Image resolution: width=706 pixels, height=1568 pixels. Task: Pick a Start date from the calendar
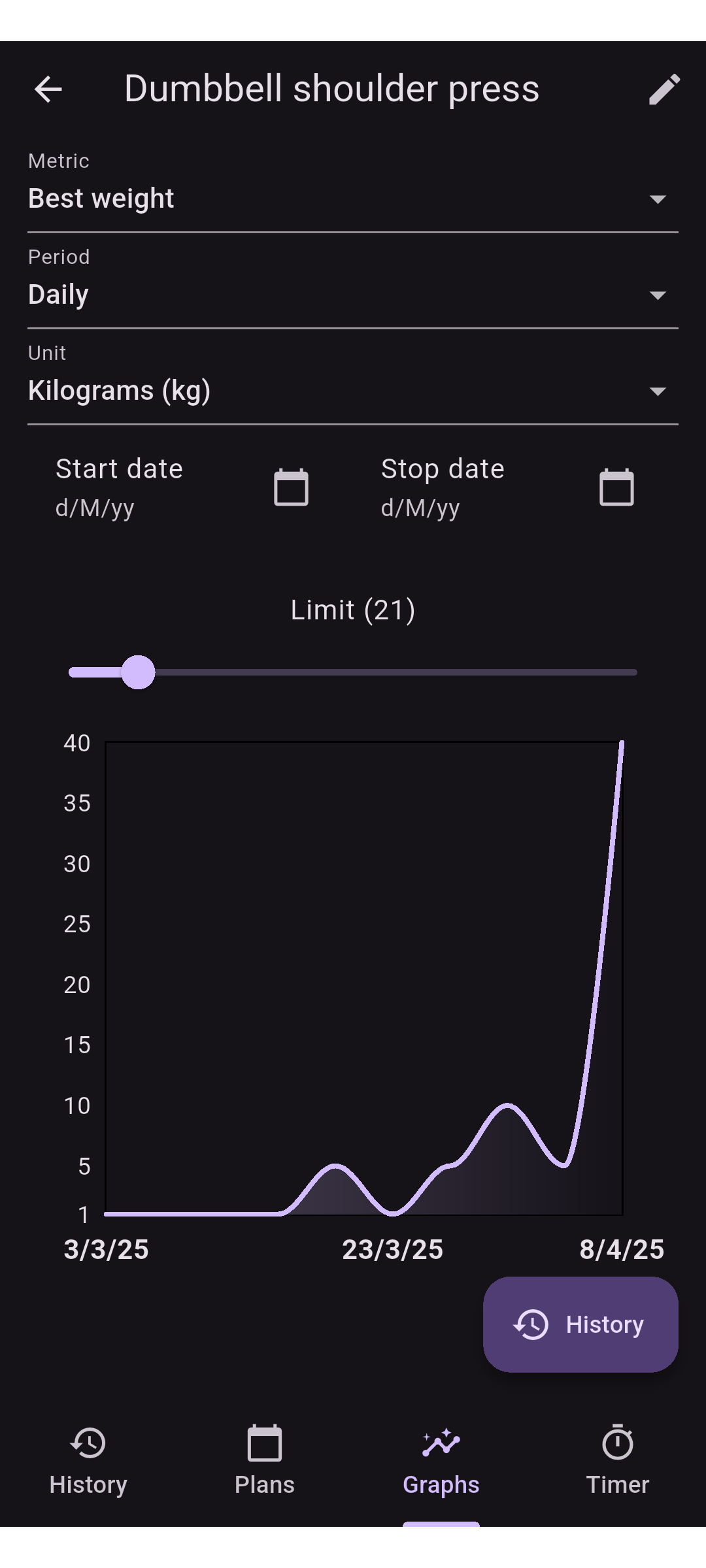point(291,487)
